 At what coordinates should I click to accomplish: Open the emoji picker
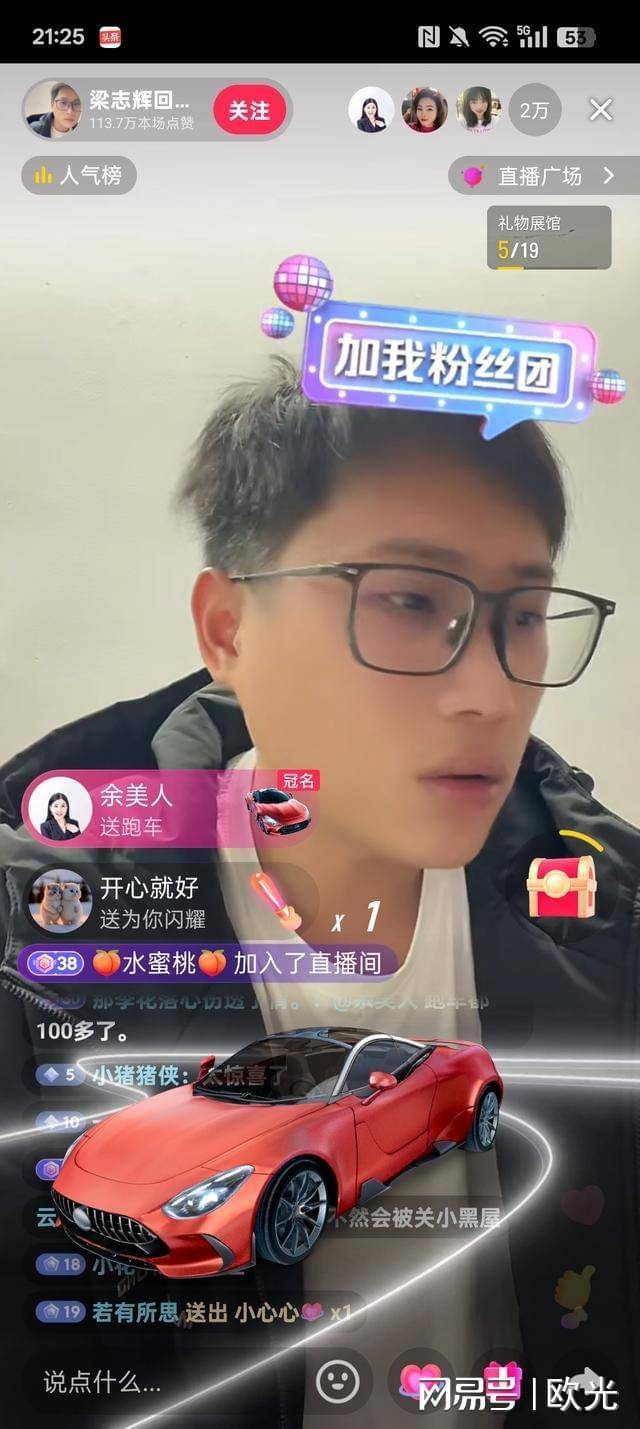337,1382
